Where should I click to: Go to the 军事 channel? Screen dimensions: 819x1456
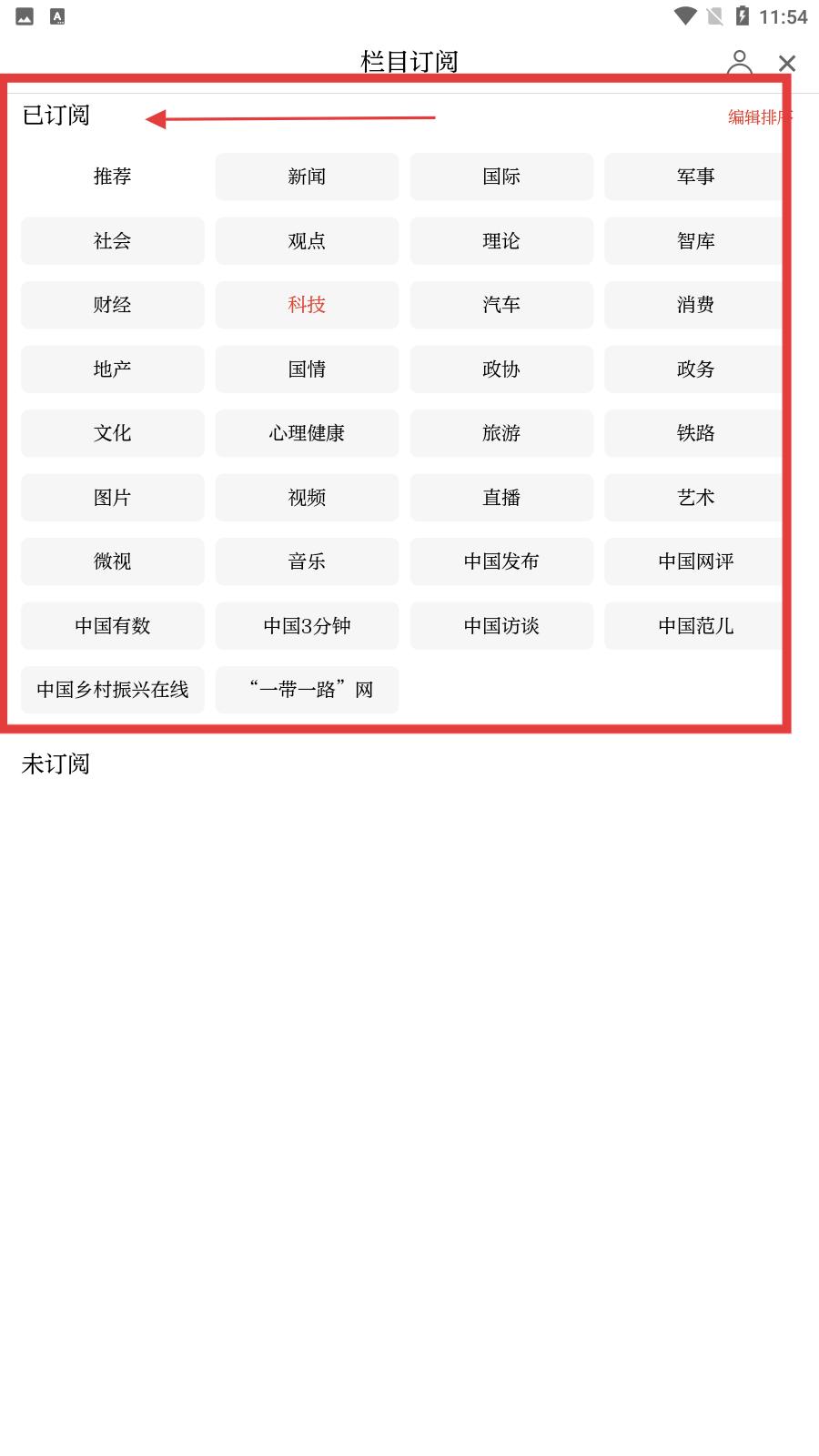click(696, 177)
